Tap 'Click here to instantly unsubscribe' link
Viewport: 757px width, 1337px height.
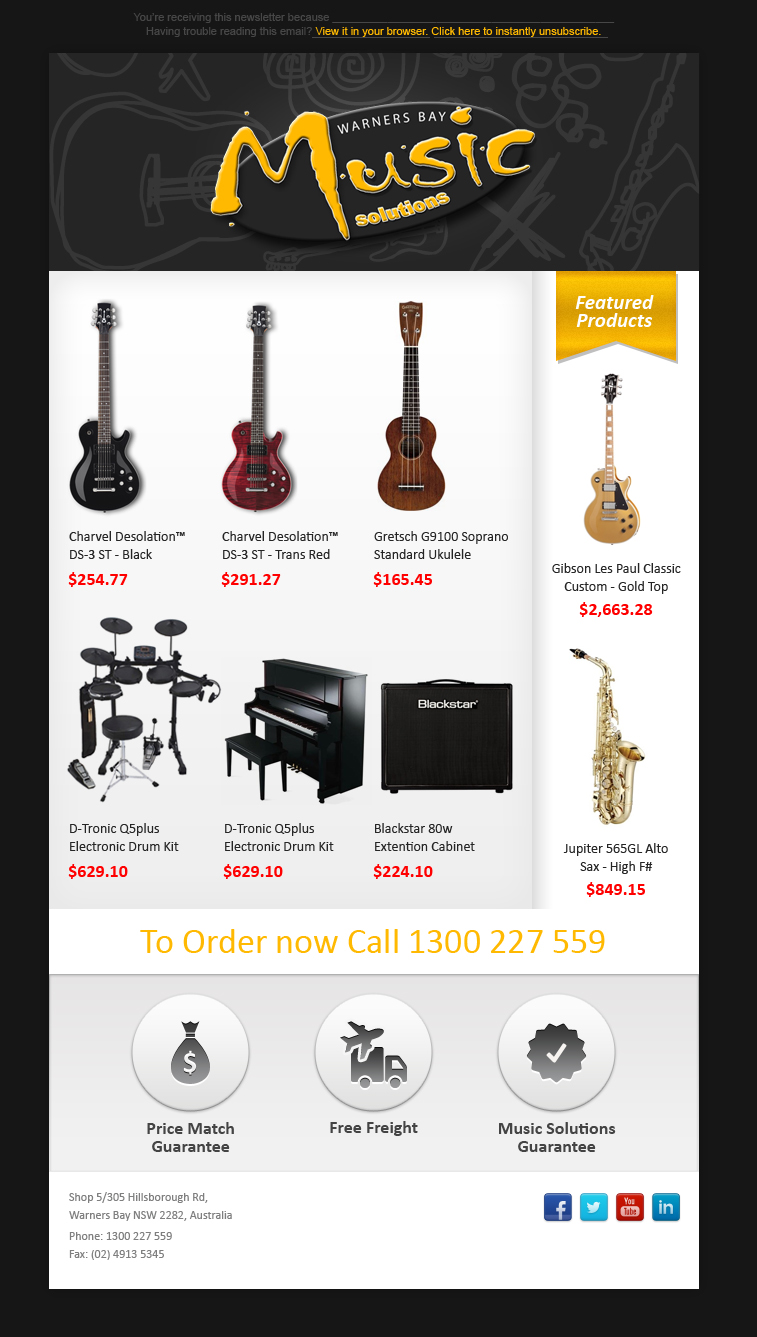pyautogui.click(x=516, y=31)
